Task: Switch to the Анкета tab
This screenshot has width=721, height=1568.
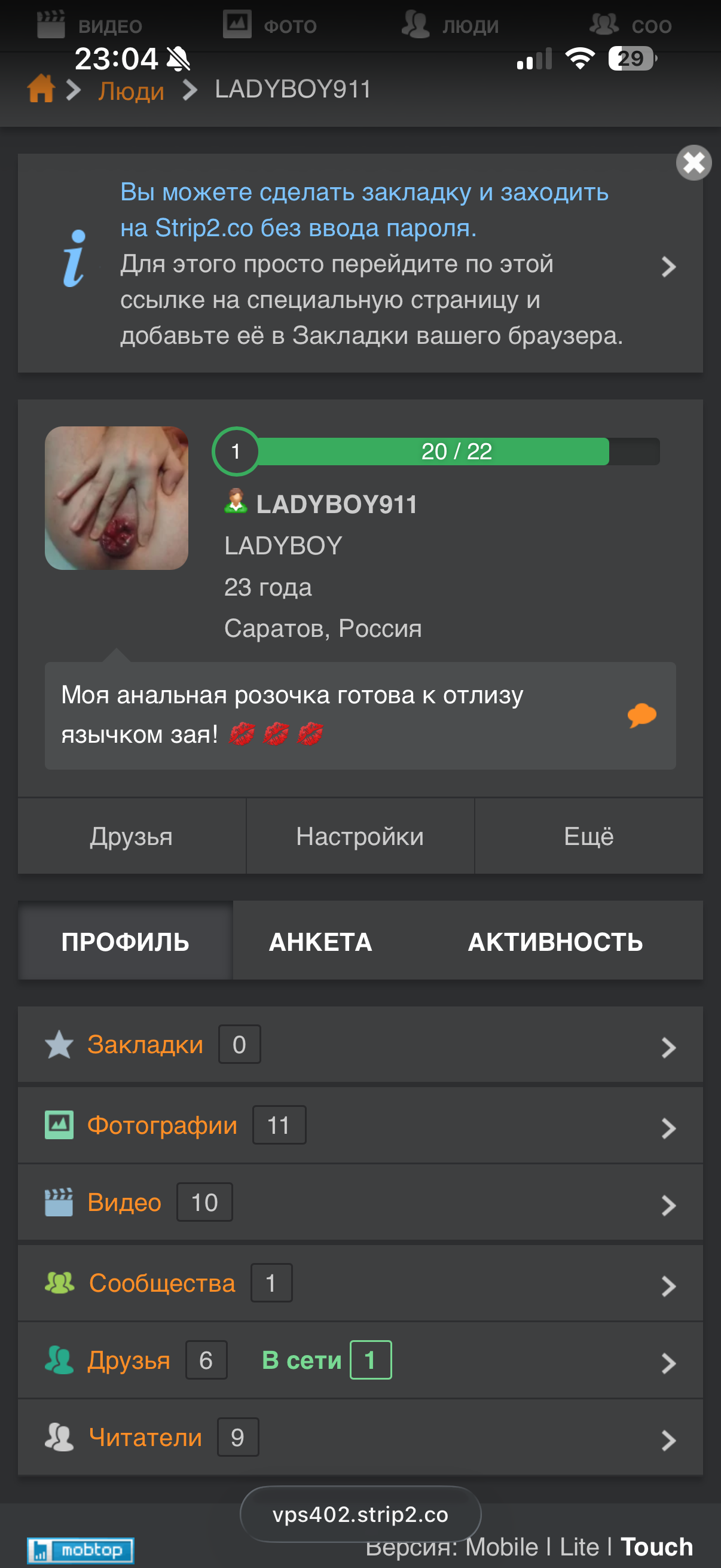Action: coord(320,942)
